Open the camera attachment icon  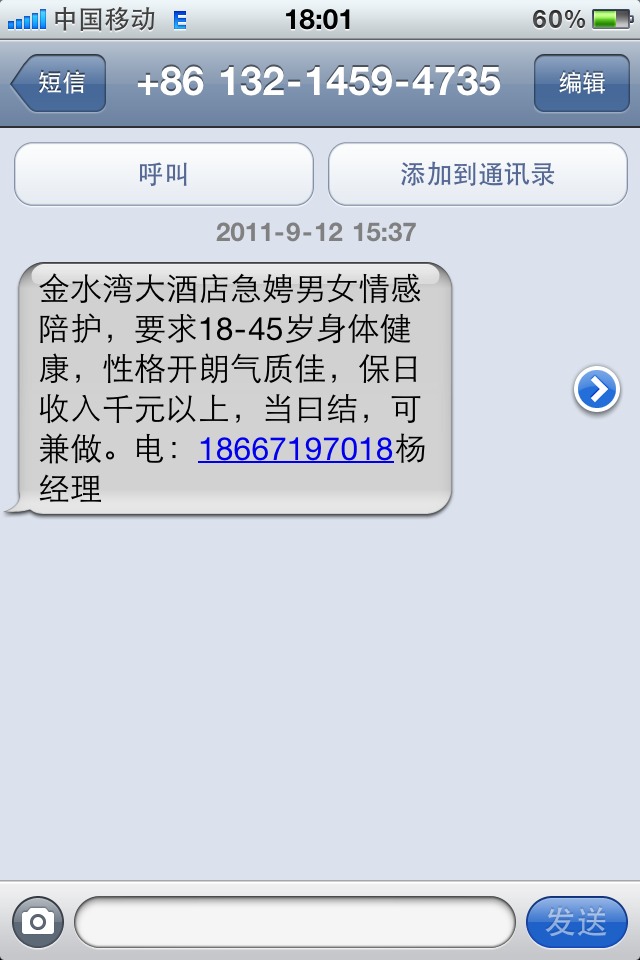[x=38, y=921]
